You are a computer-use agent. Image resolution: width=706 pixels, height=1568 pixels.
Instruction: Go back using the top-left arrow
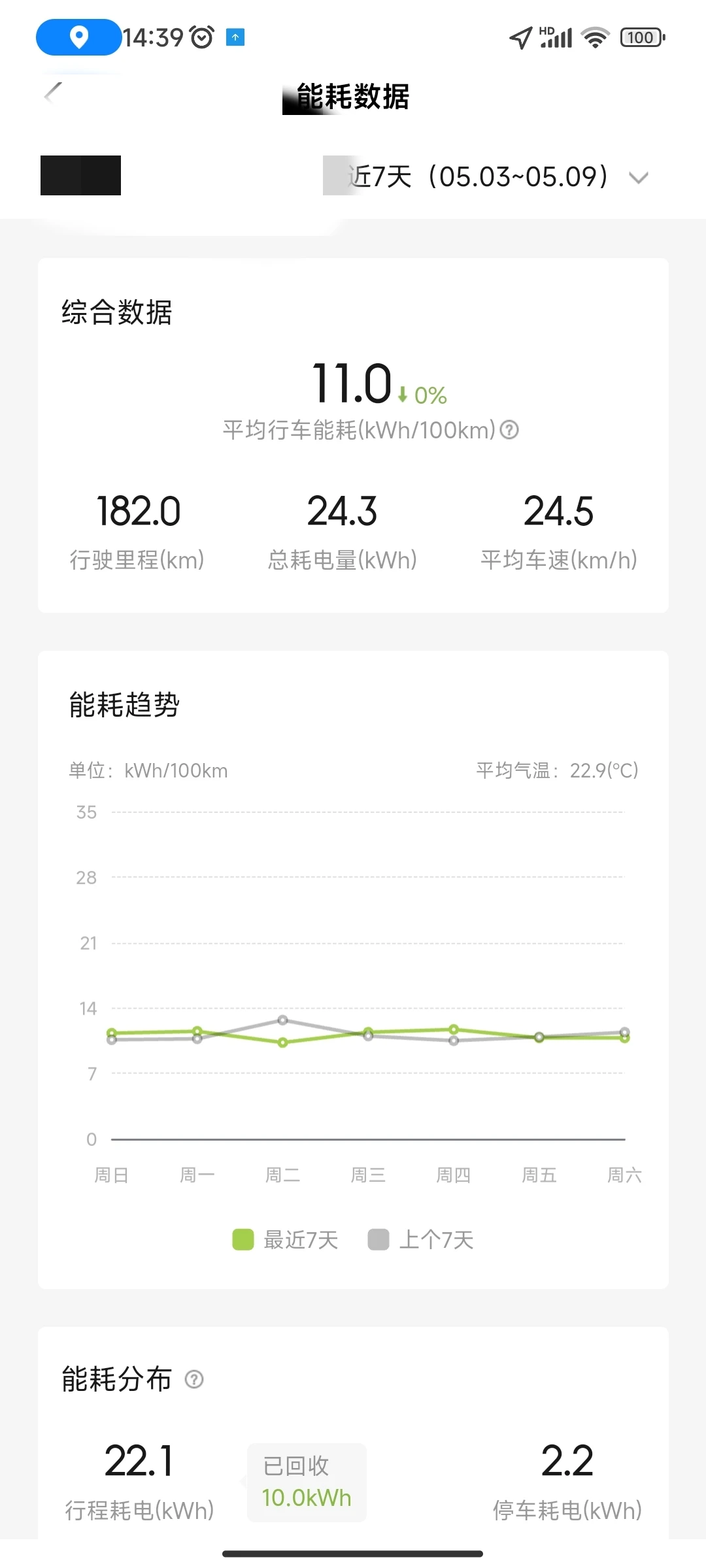click(52, 93)
